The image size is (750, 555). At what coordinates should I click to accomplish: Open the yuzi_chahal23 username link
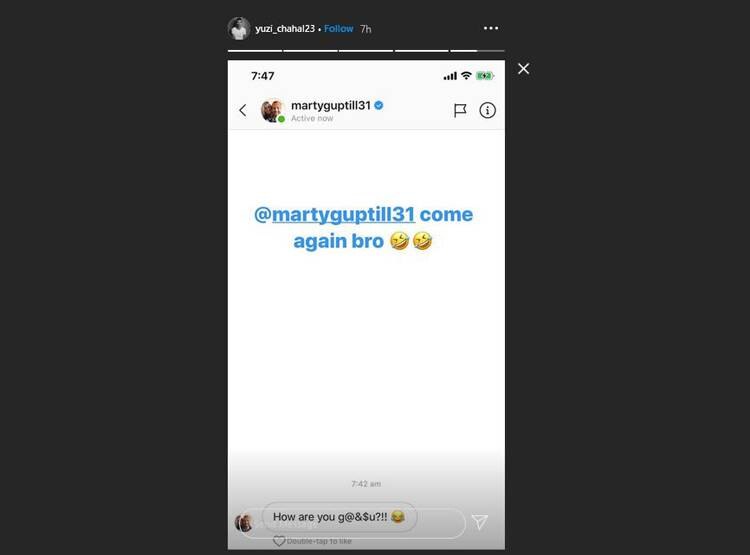tap(285, 29)
